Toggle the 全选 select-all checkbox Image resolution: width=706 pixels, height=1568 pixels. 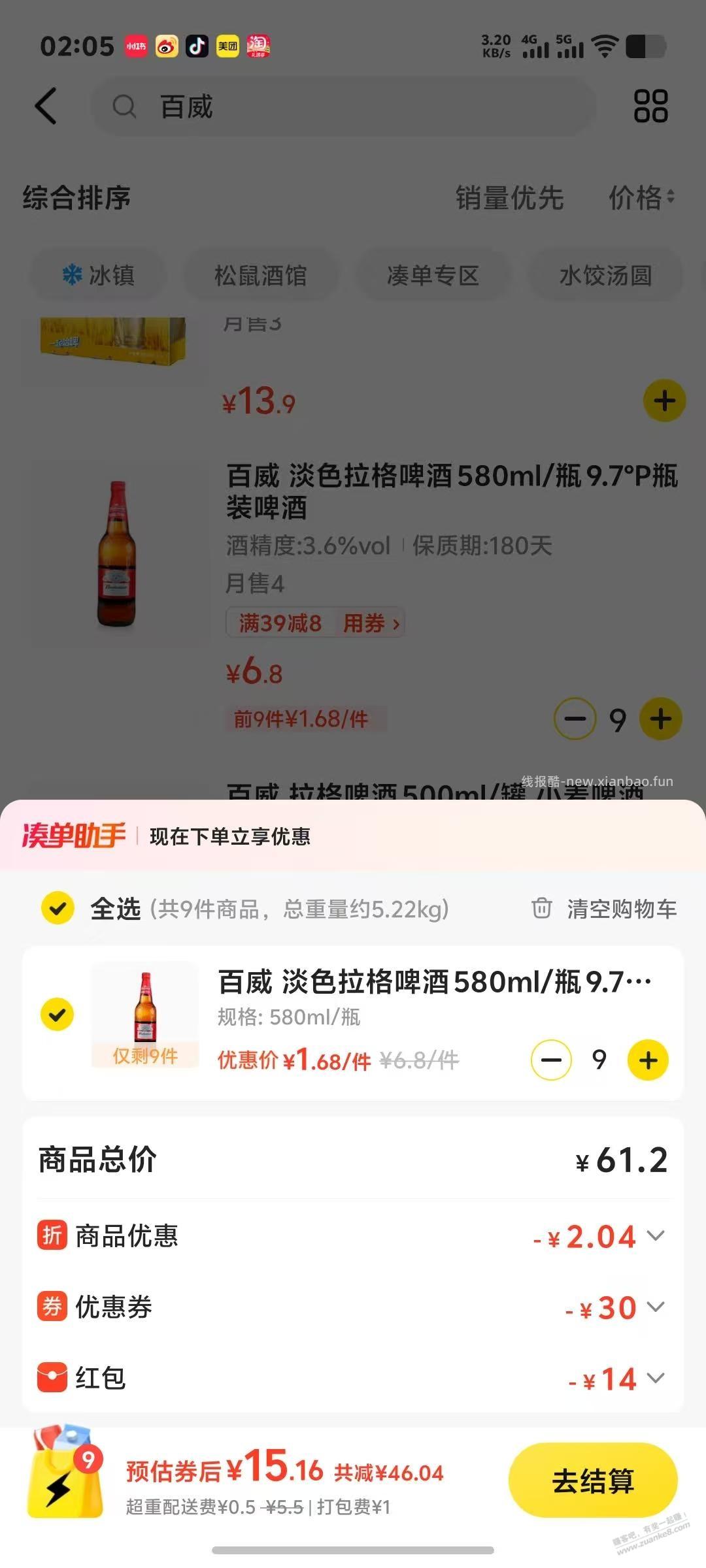pos(58,908)
